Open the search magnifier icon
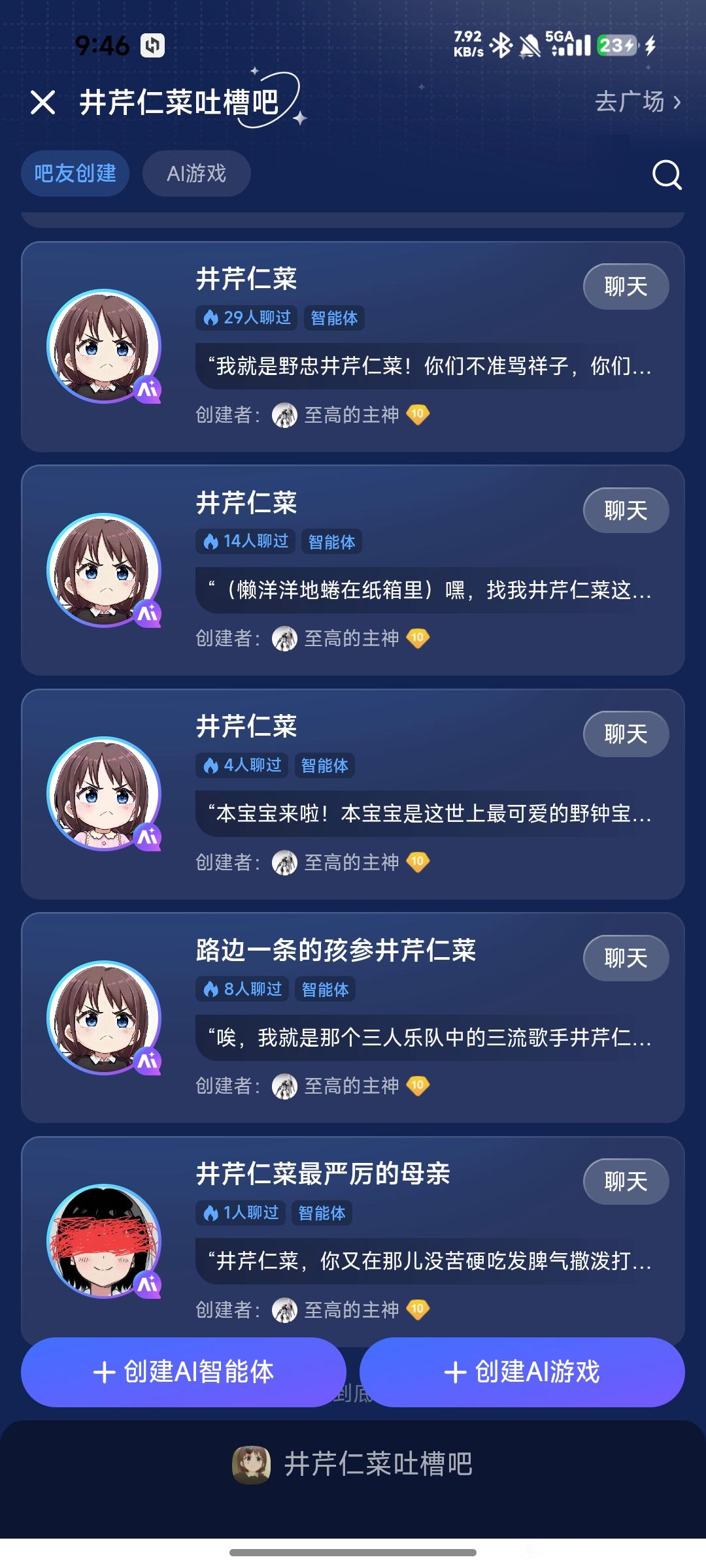 (x=666, y=174)
